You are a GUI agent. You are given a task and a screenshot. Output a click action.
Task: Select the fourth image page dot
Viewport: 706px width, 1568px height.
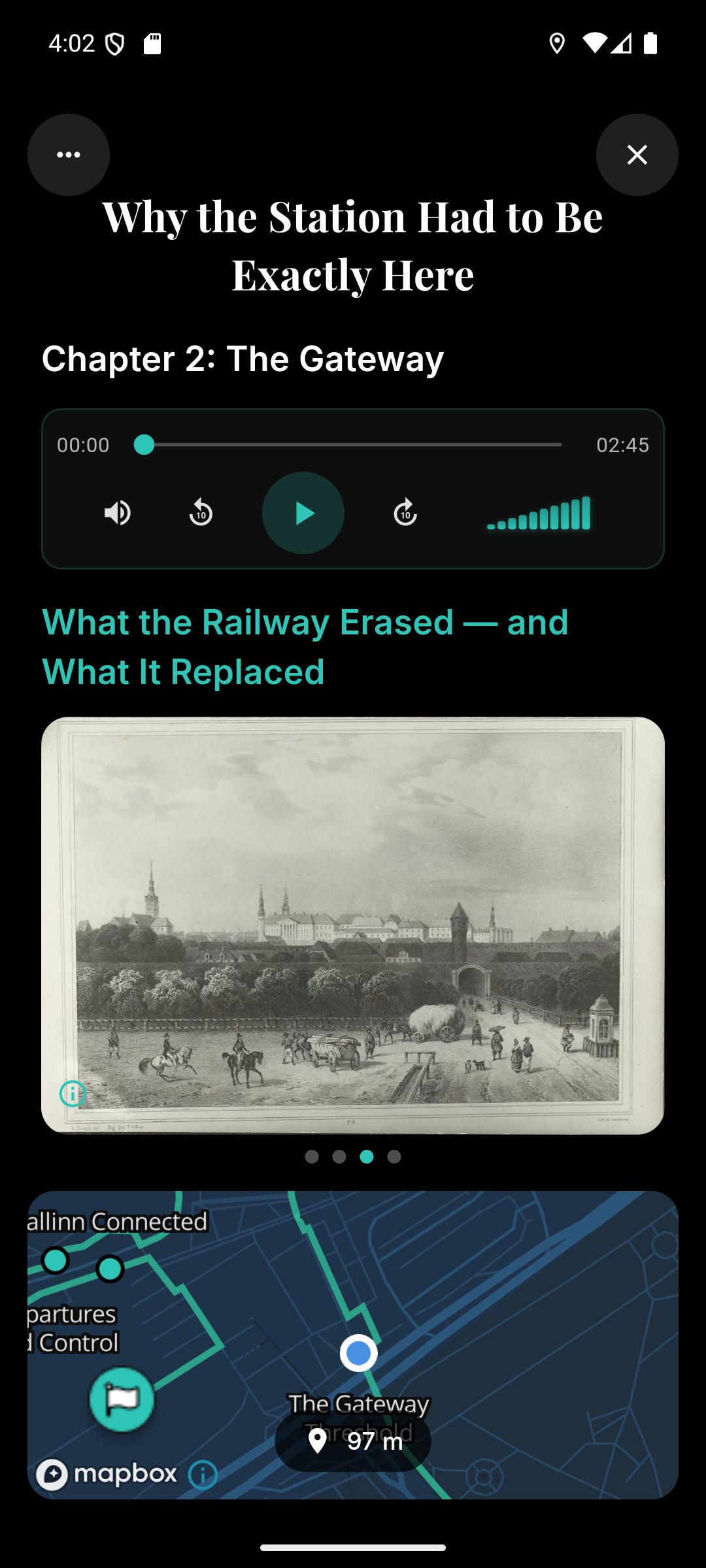click(x=394, y=1157)
